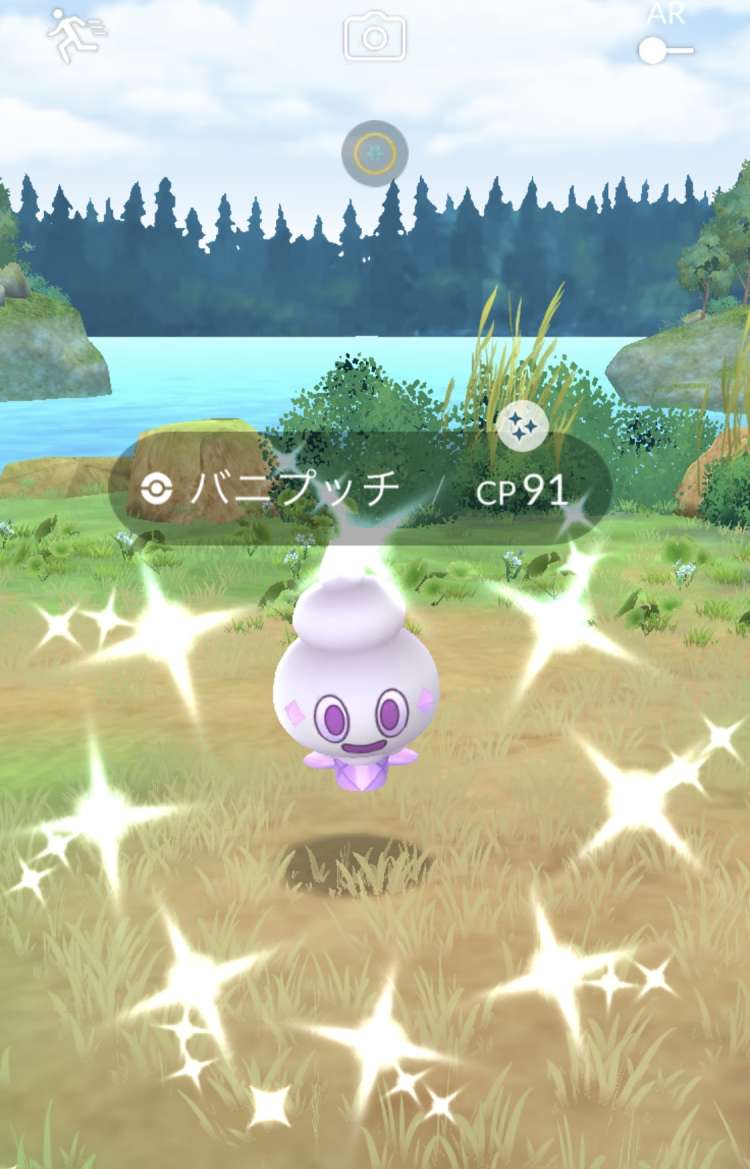Toggle AR mode on
Image resolution: width=750 pixels, height=1169 pixels.
[665, 50]
